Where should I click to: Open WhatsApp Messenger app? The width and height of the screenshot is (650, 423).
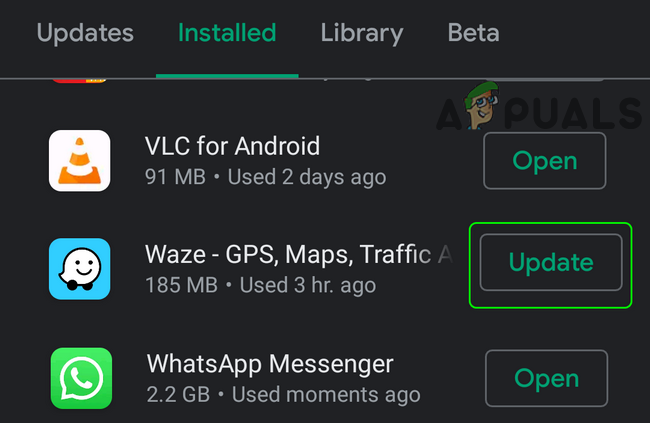(x=545, y=379)
